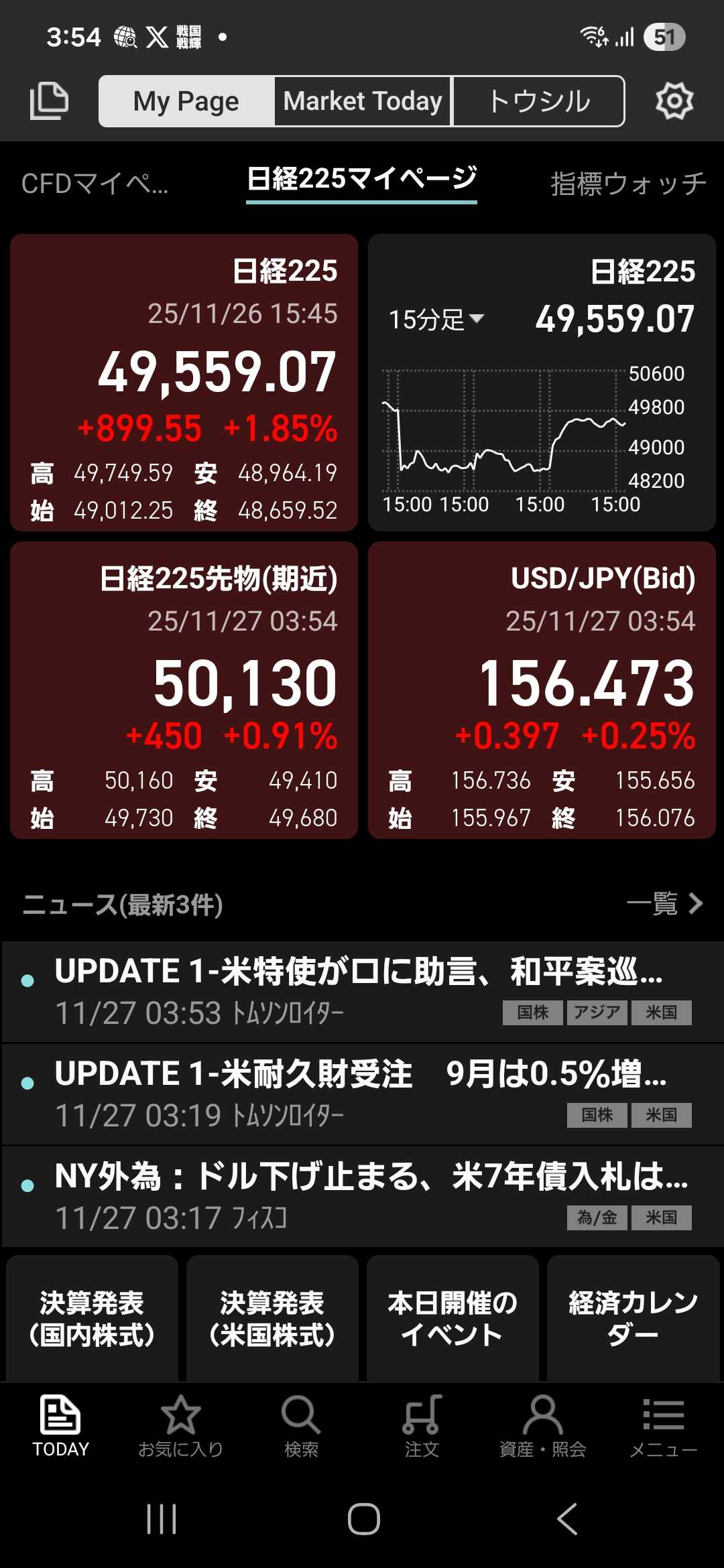Switch to the Market Today tab
This screenshot has height=1568, width=724.
coord(363,101)
